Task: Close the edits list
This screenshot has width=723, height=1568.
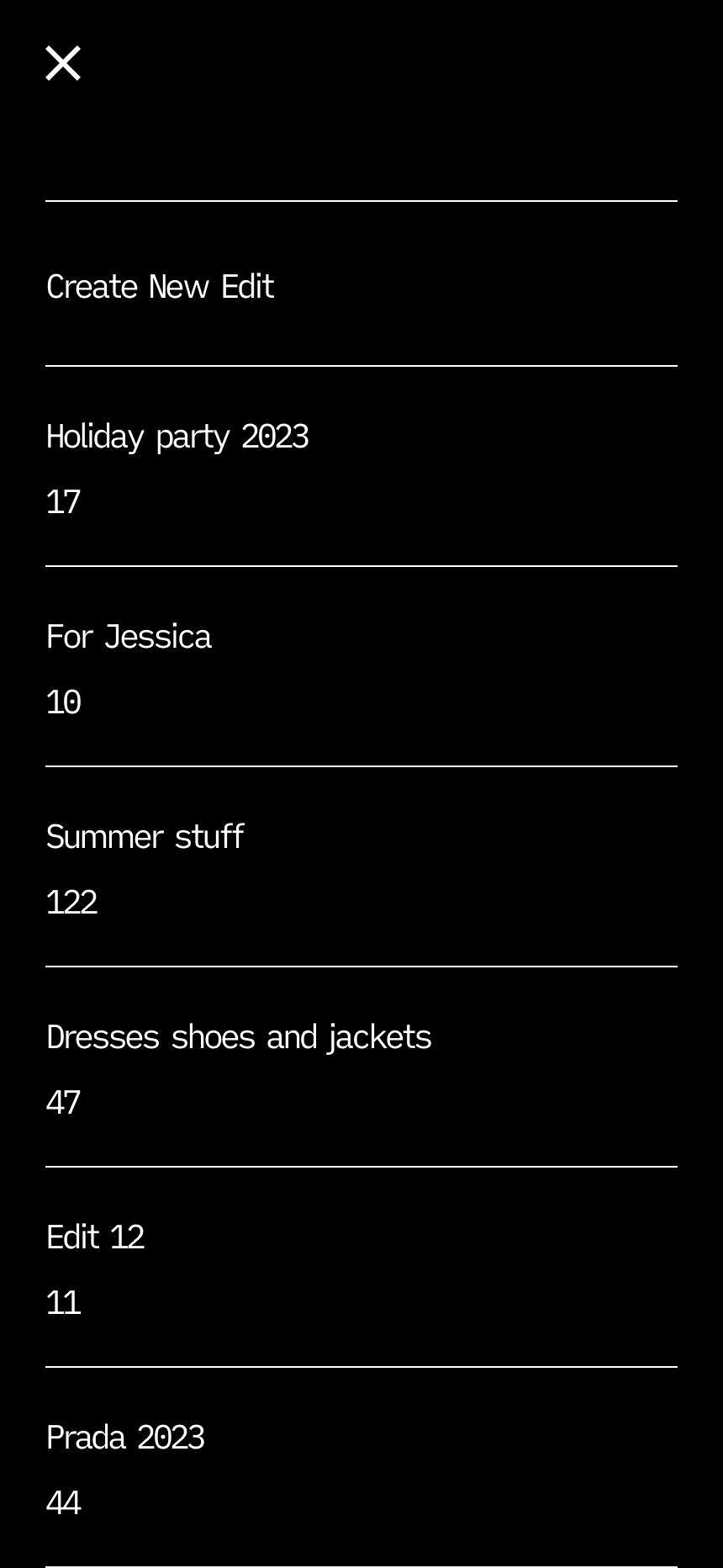Action: click(63, 64)
